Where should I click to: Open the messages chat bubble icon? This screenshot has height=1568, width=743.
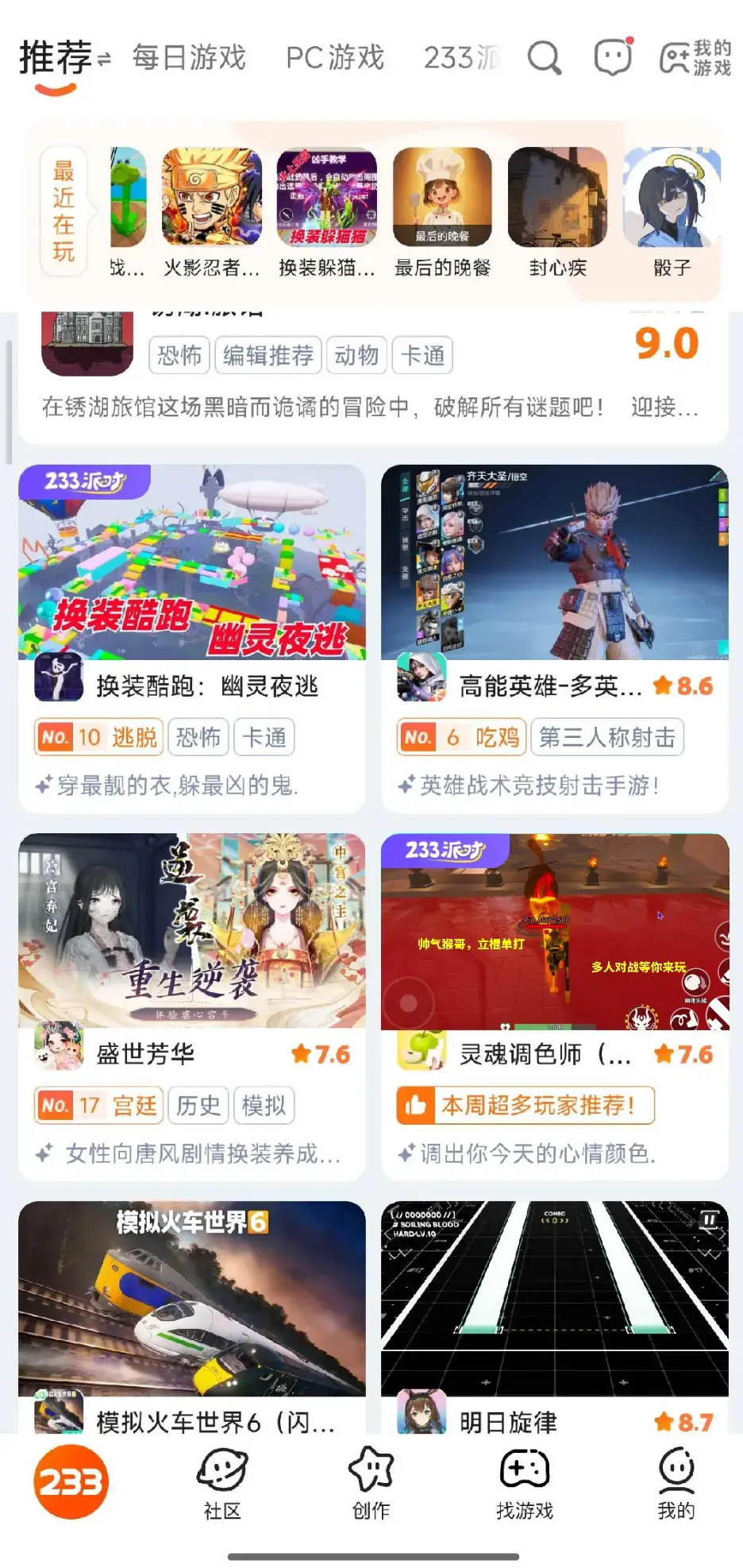[x=614, y=57]
